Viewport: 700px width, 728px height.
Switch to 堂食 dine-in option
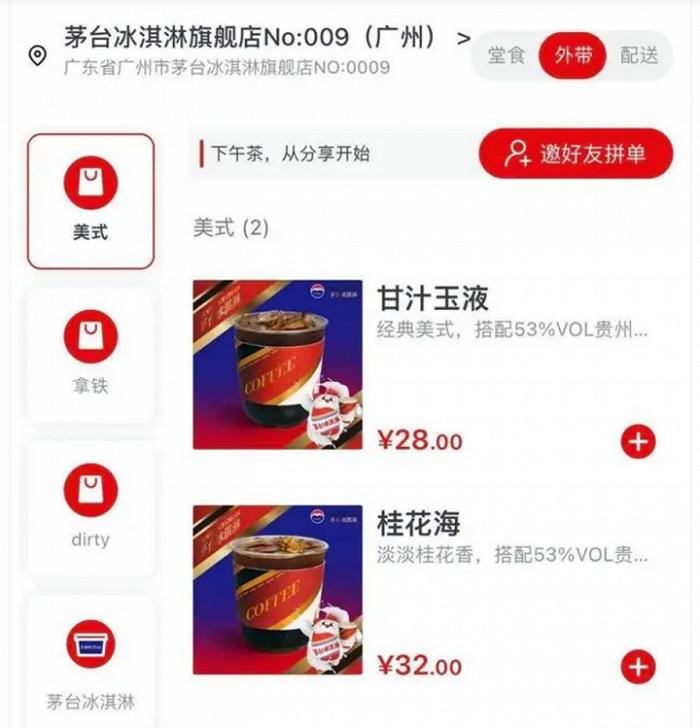pos(506,56)
